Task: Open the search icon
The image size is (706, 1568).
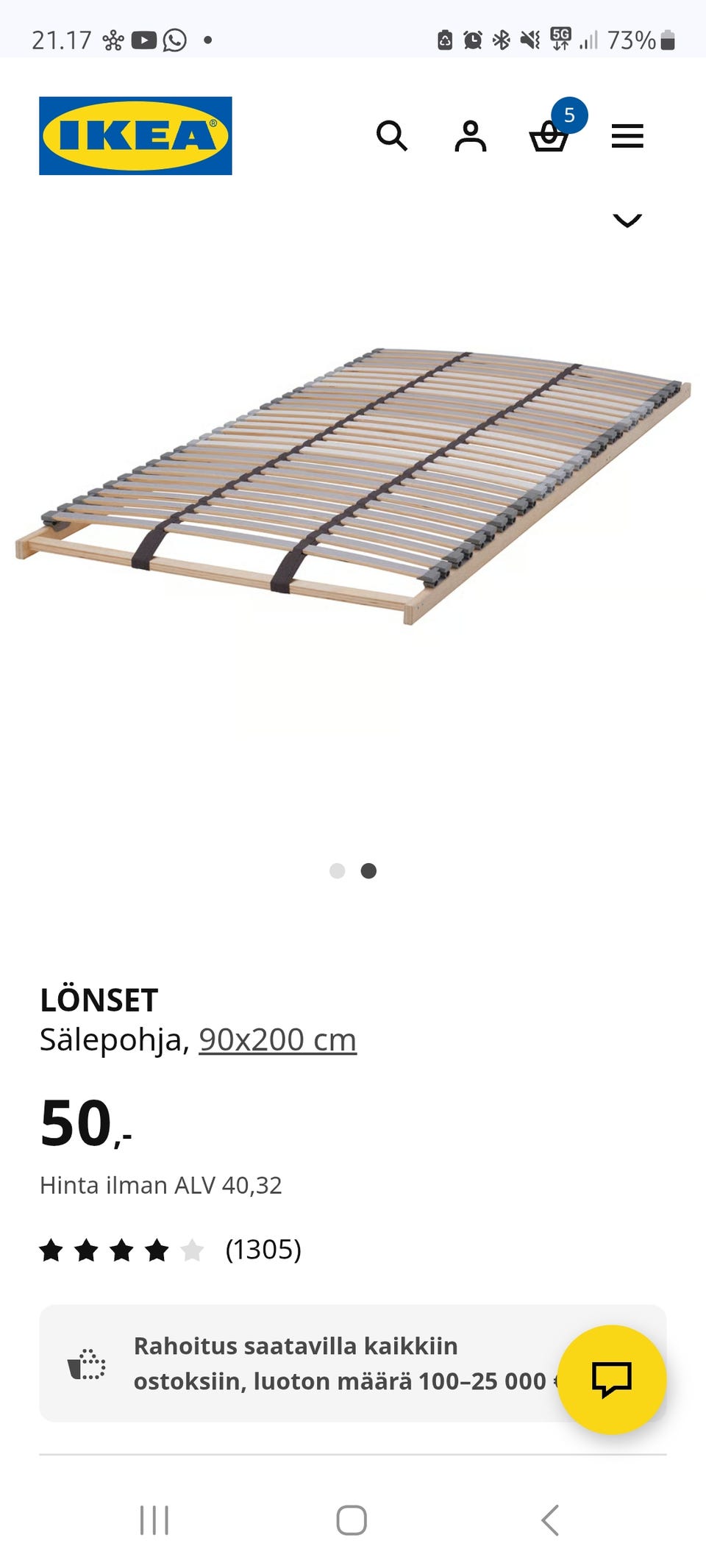Action: (x=391, y=136)
